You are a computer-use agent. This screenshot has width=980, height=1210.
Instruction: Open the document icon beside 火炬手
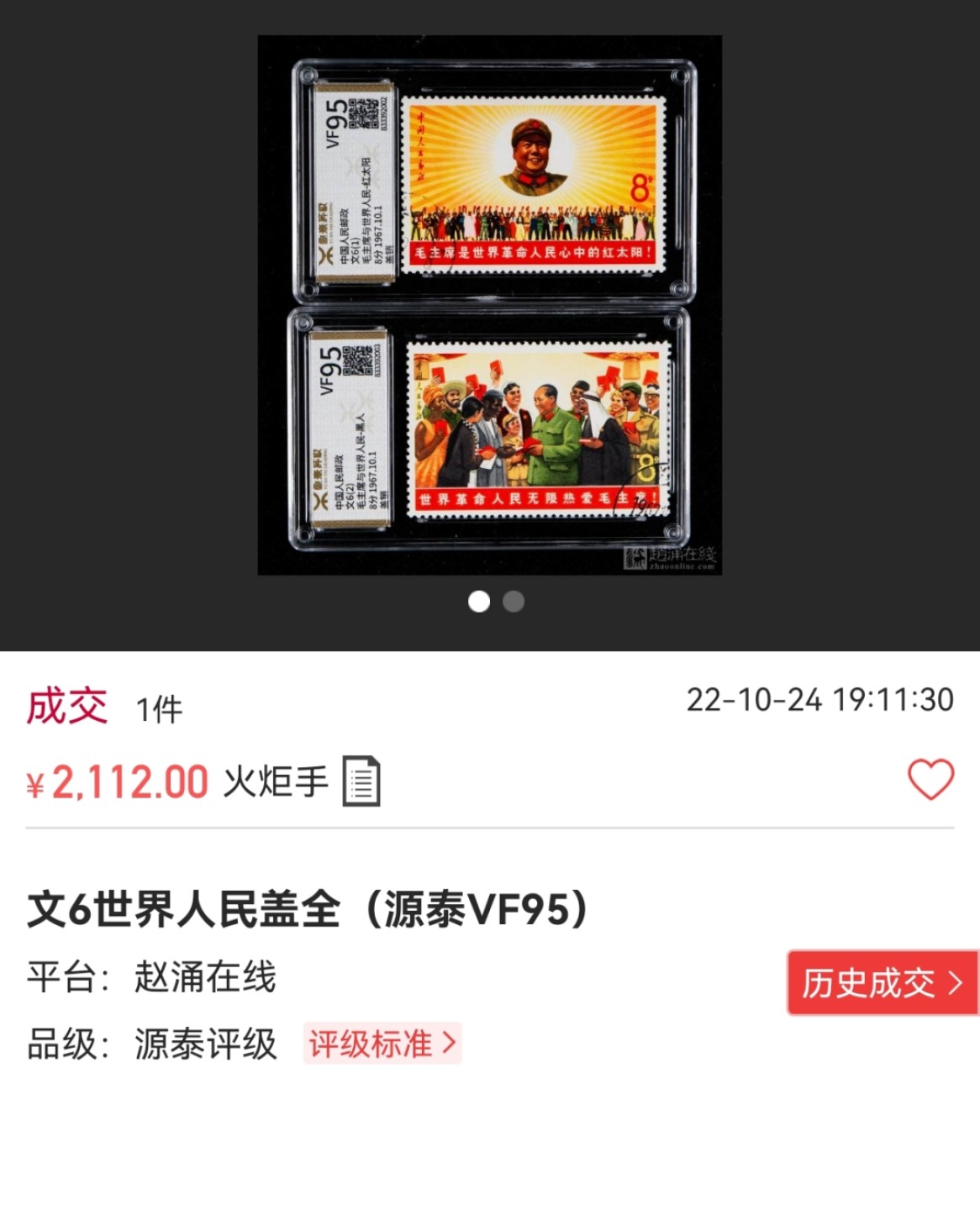coord(361,781)
